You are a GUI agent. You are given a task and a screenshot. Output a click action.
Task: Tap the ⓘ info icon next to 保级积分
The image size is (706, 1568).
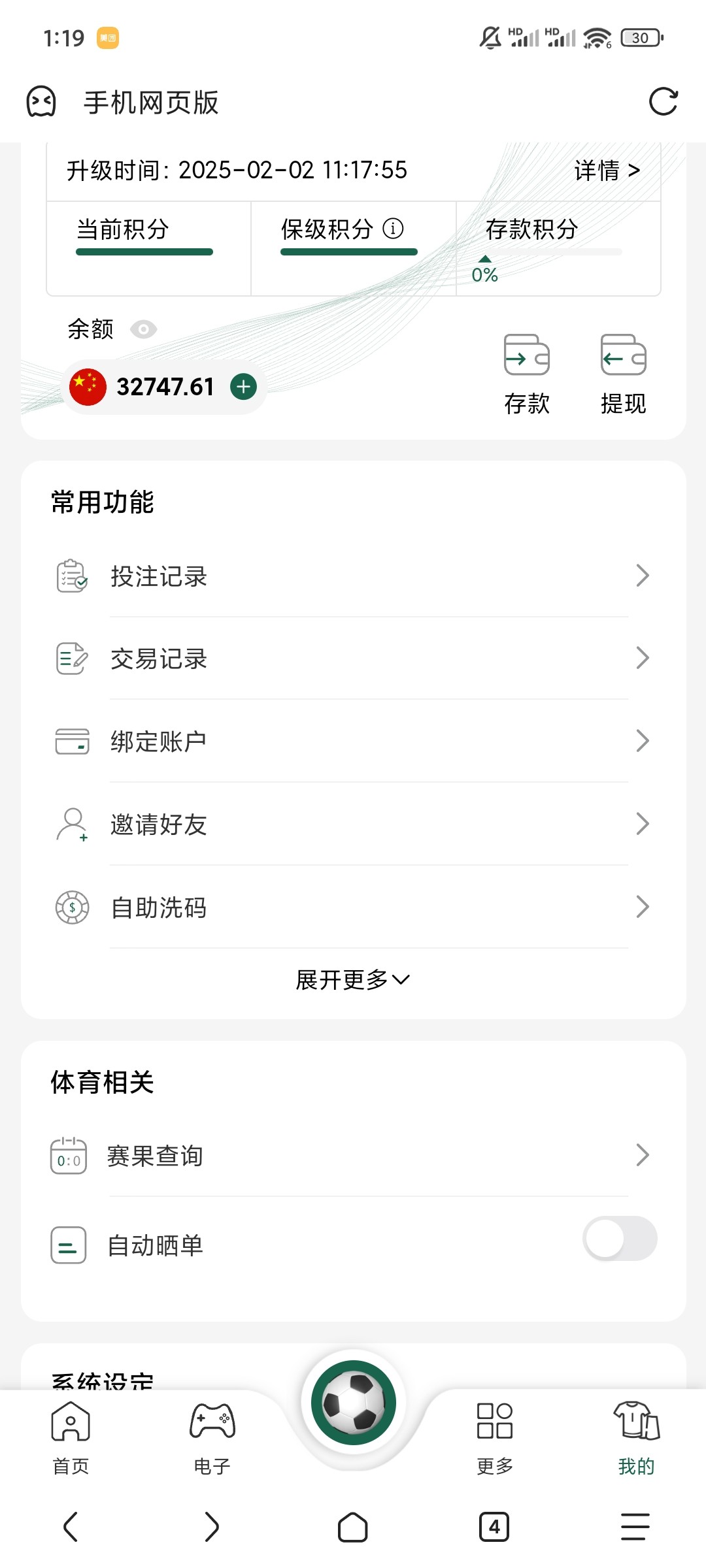(x=393, y=229)
